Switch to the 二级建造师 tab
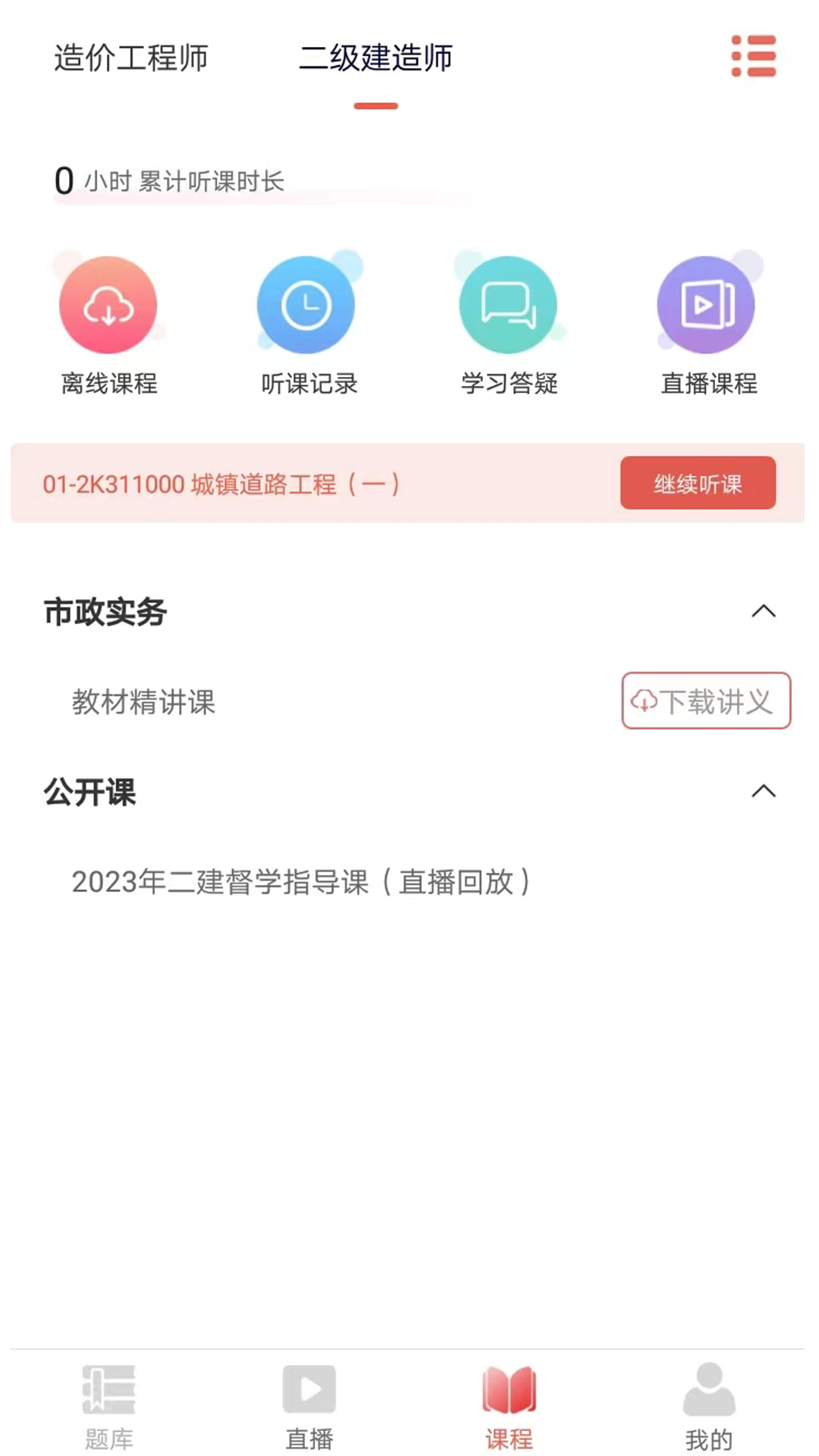Viewport: 819px width, 1456px height. coord(376,58)
